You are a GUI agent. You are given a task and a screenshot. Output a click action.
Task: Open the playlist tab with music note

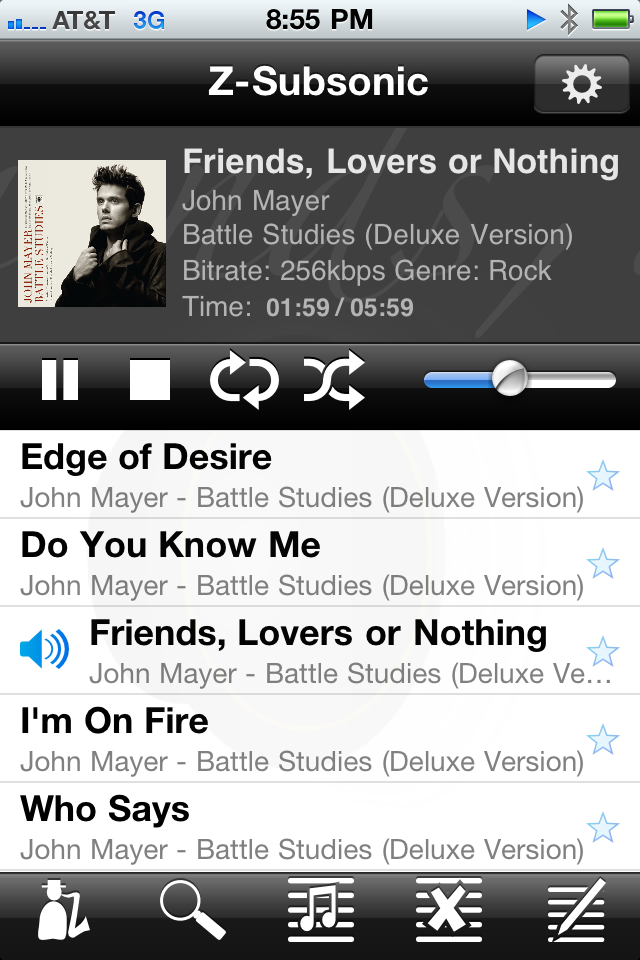click(320, 909)
